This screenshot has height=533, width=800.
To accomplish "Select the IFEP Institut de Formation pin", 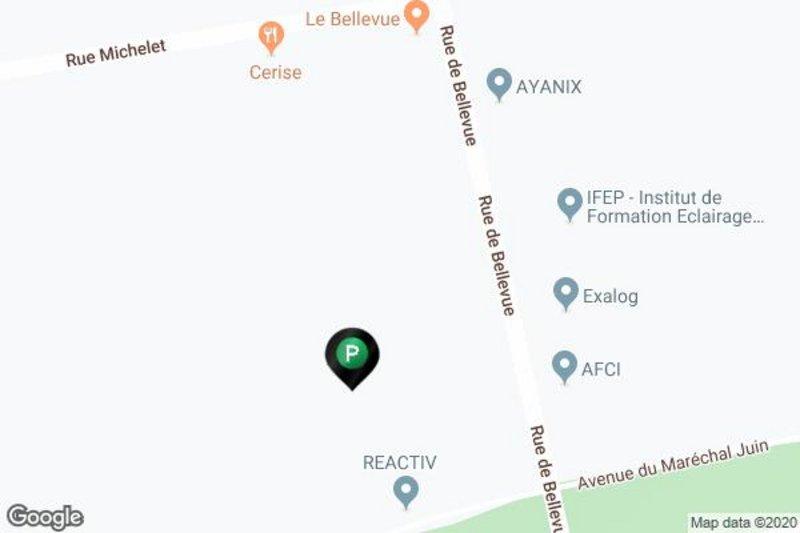I will point(569,205).
